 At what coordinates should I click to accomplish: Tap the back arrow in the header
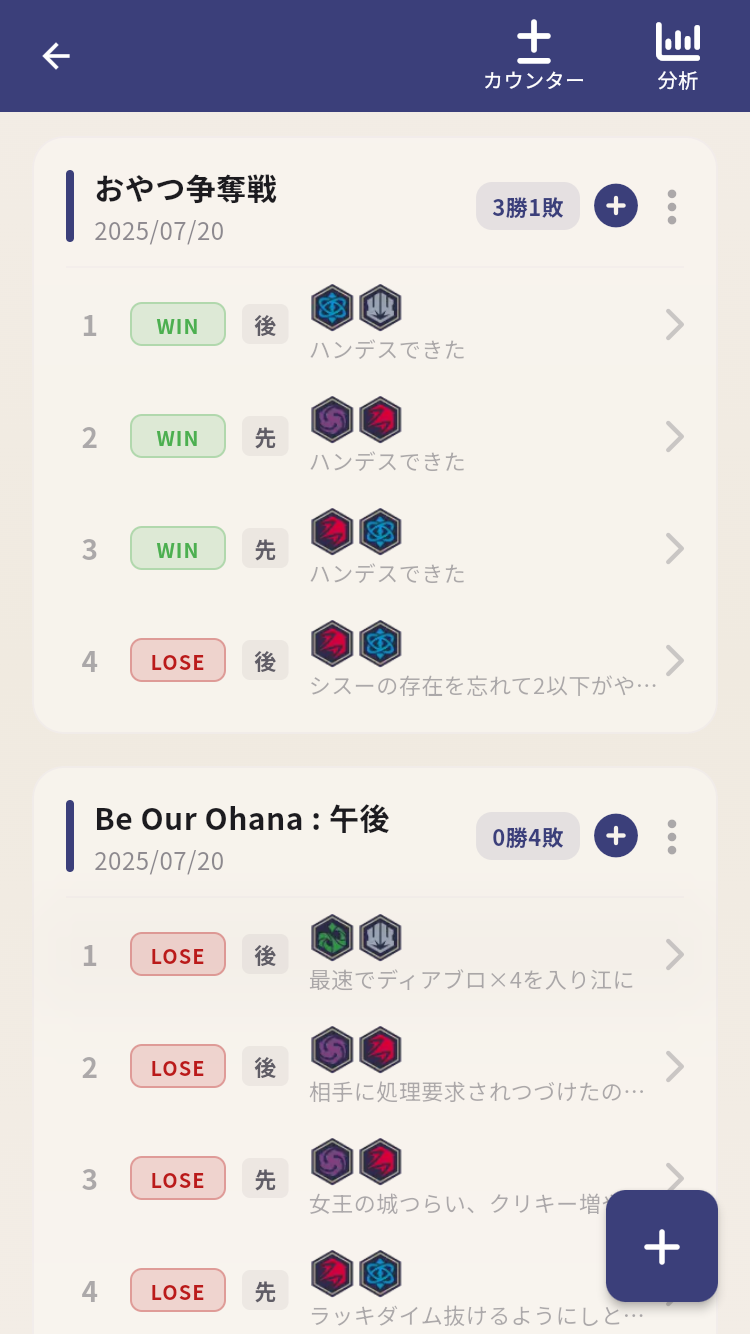coord(56,56)
